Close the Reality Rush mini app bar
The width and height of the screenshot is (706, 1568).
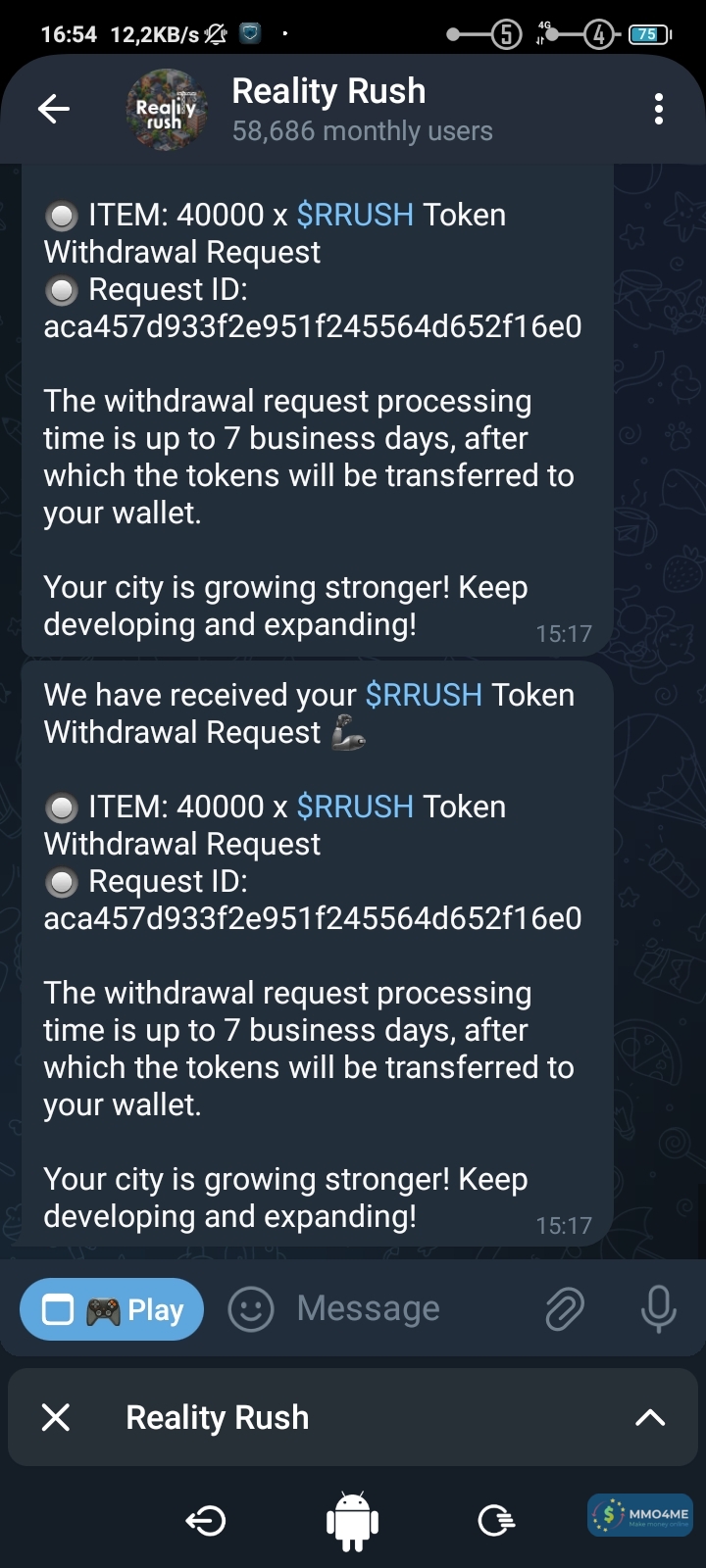point(56,1417)
